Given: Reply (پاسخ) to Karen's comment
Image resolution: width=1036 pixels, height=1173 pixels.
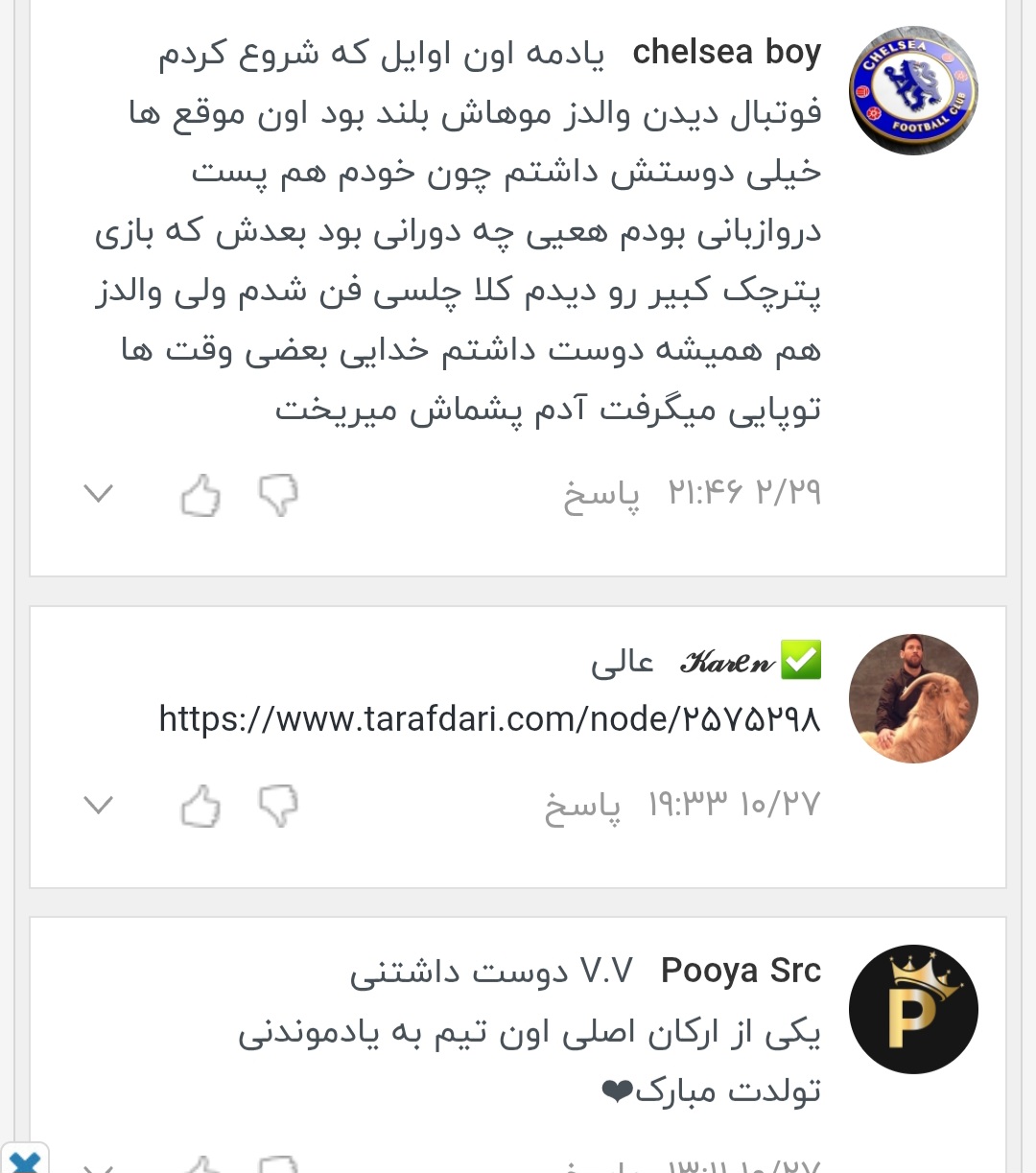Looking at the screenshot, I should pos(583,806).
